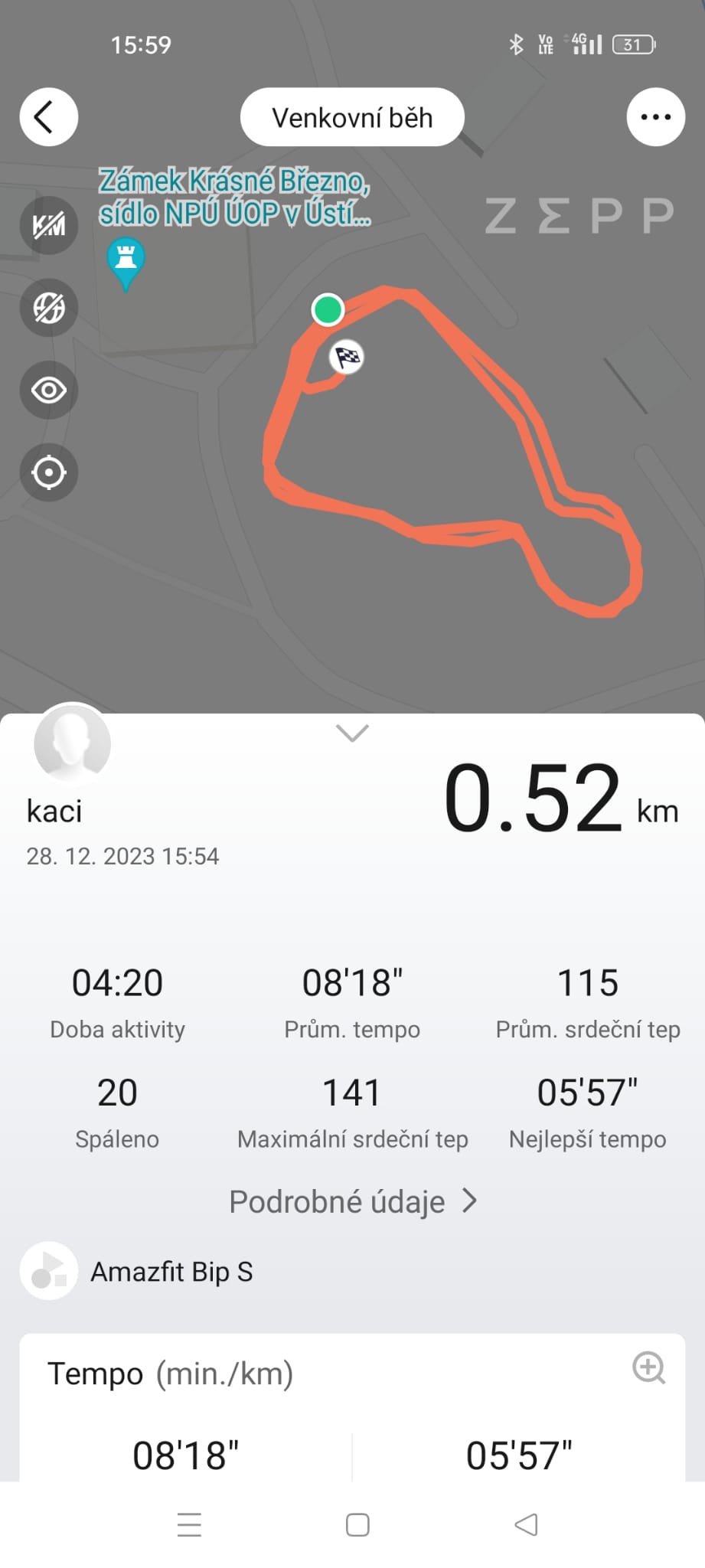The width and height of the screenshot is (705, 1568).
Task: Tap the eye visibility icon
Action: 49,390
